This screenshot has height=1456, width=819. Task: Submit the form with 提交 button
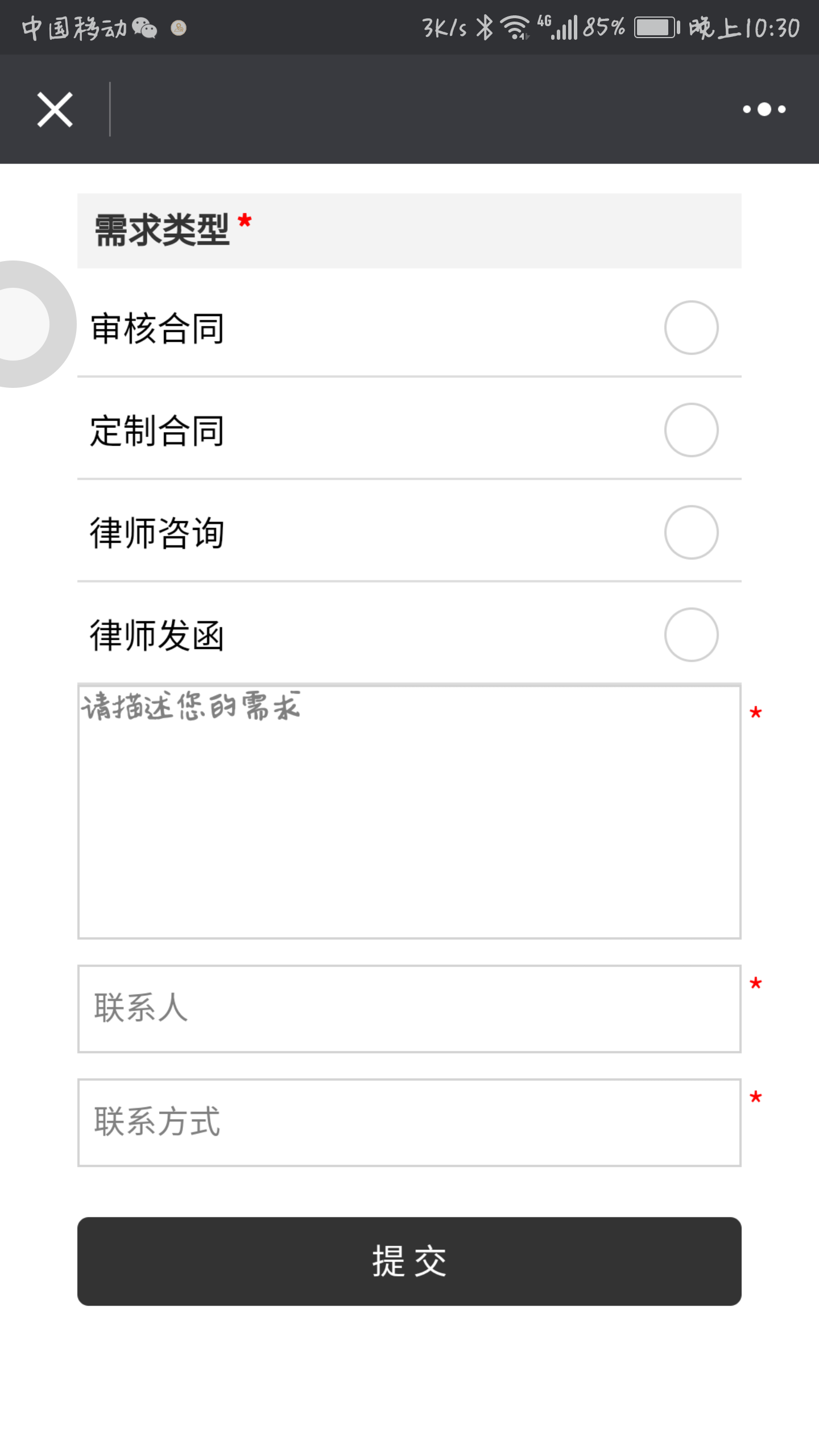pyautogui.click(x=409, y=1261)
